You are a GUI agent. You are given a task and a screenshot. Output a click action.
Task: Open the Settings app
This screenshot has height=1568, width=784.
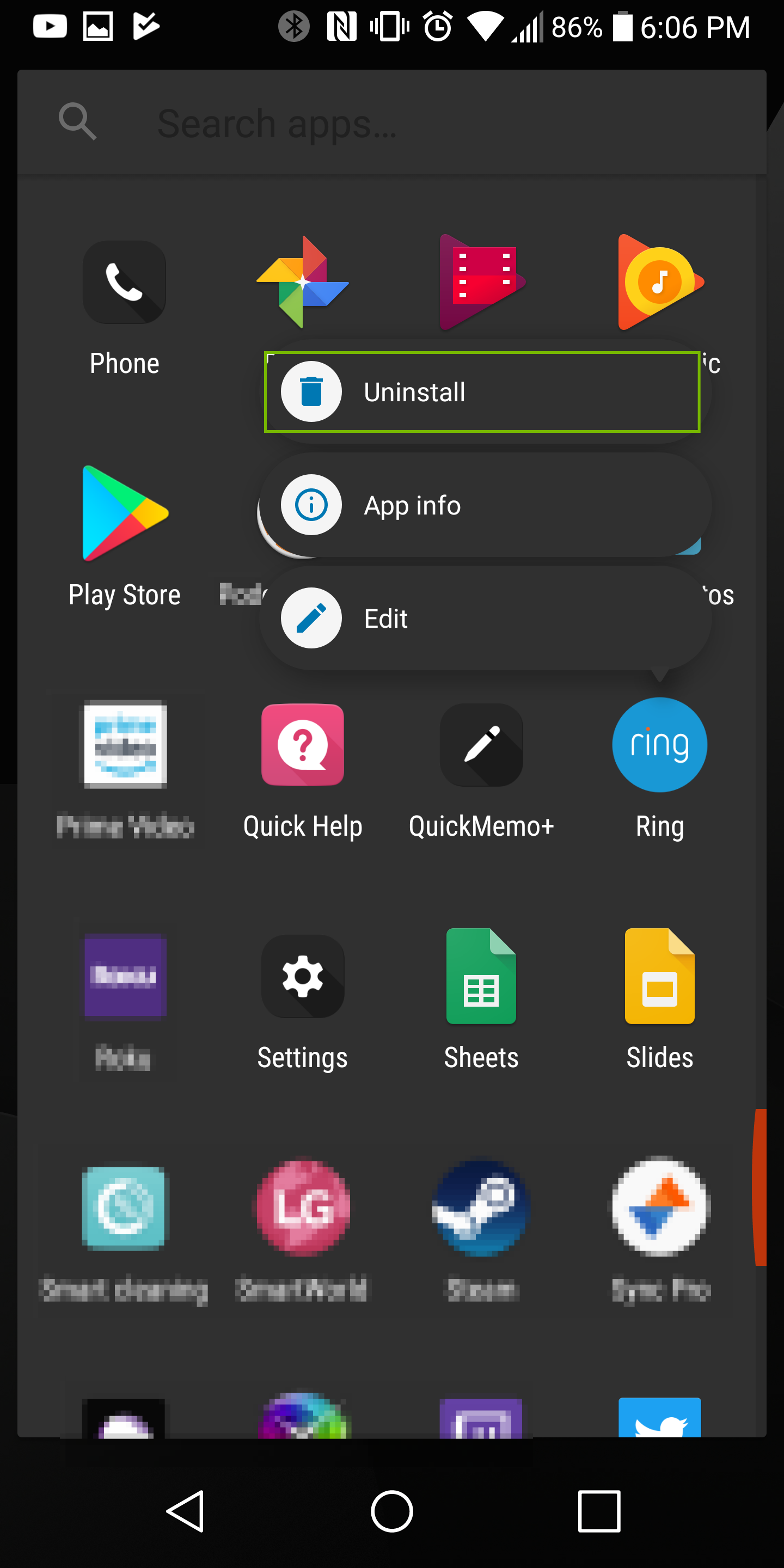303,976
